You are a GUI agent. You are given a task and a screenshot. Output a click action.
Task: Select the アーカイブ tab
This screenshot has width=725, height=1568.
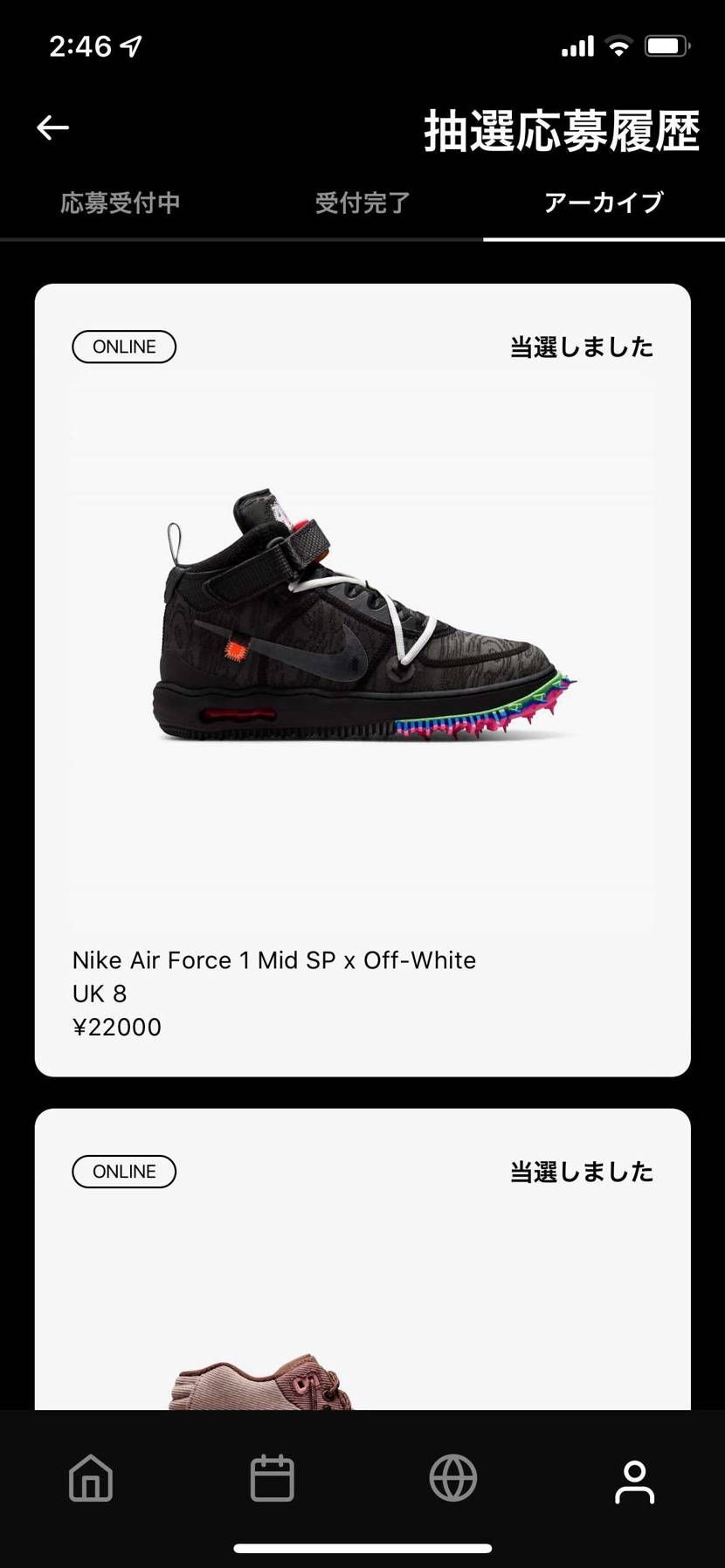point(604,203)
